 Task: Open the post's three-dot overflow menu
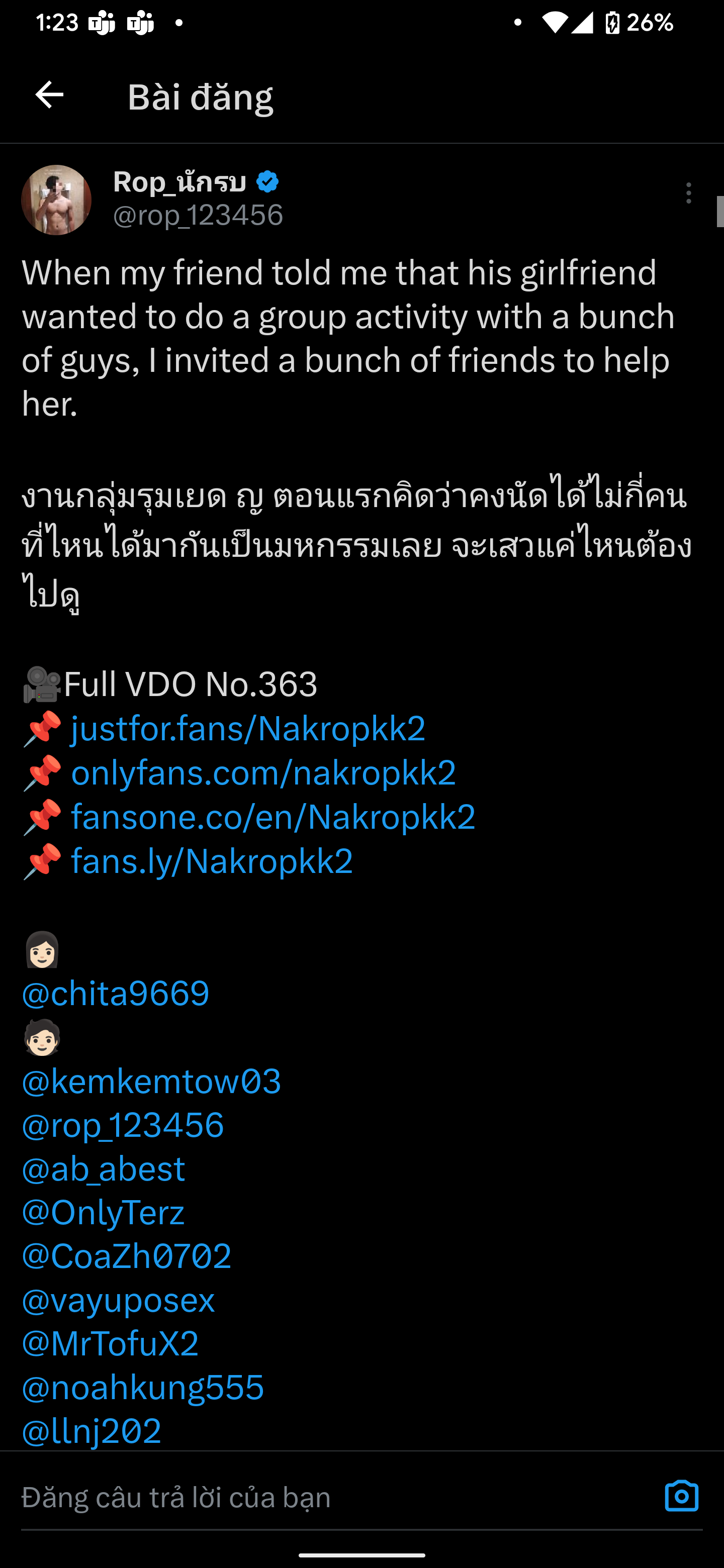point(689,193)
